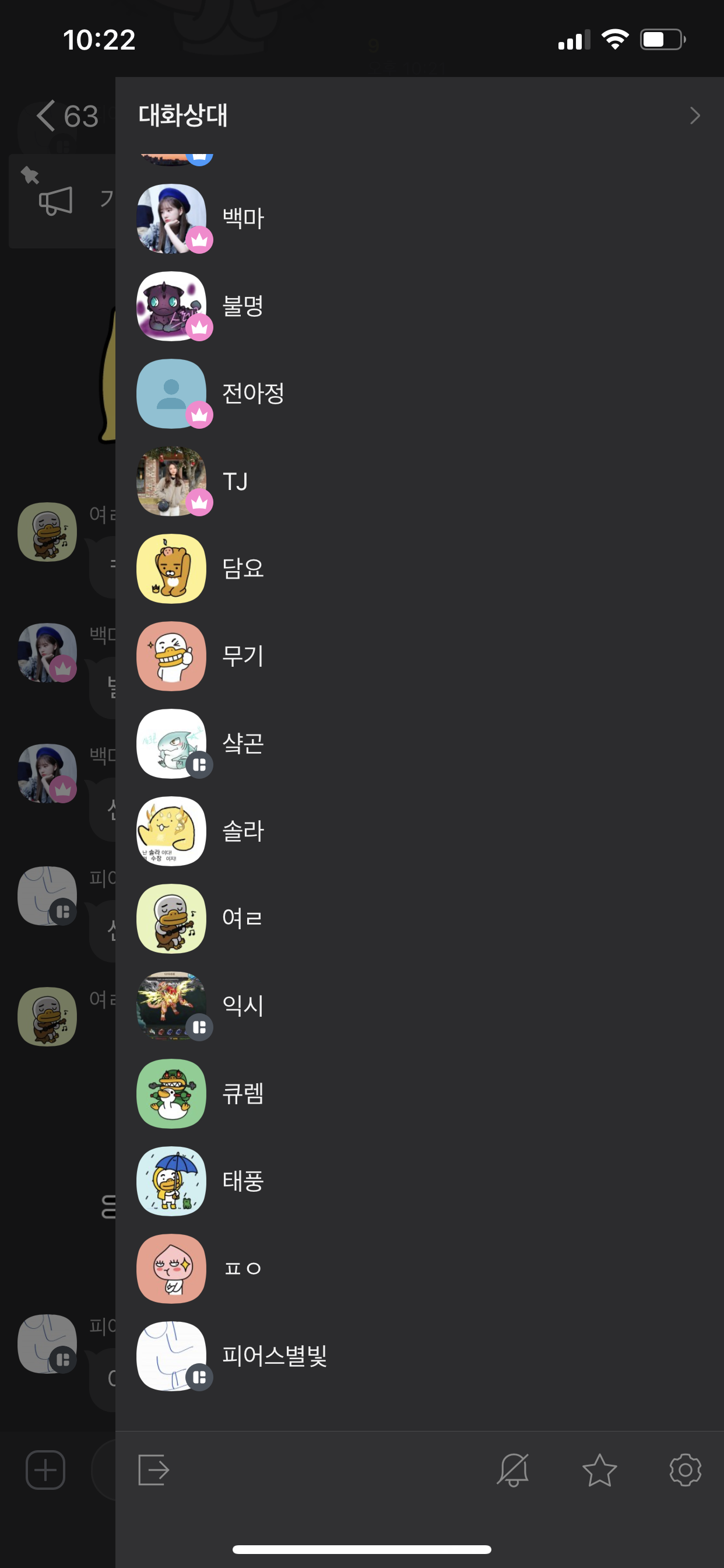The image size is (724, 1568).
Task: Open participant 백마's profile
Action: [243, 219]
